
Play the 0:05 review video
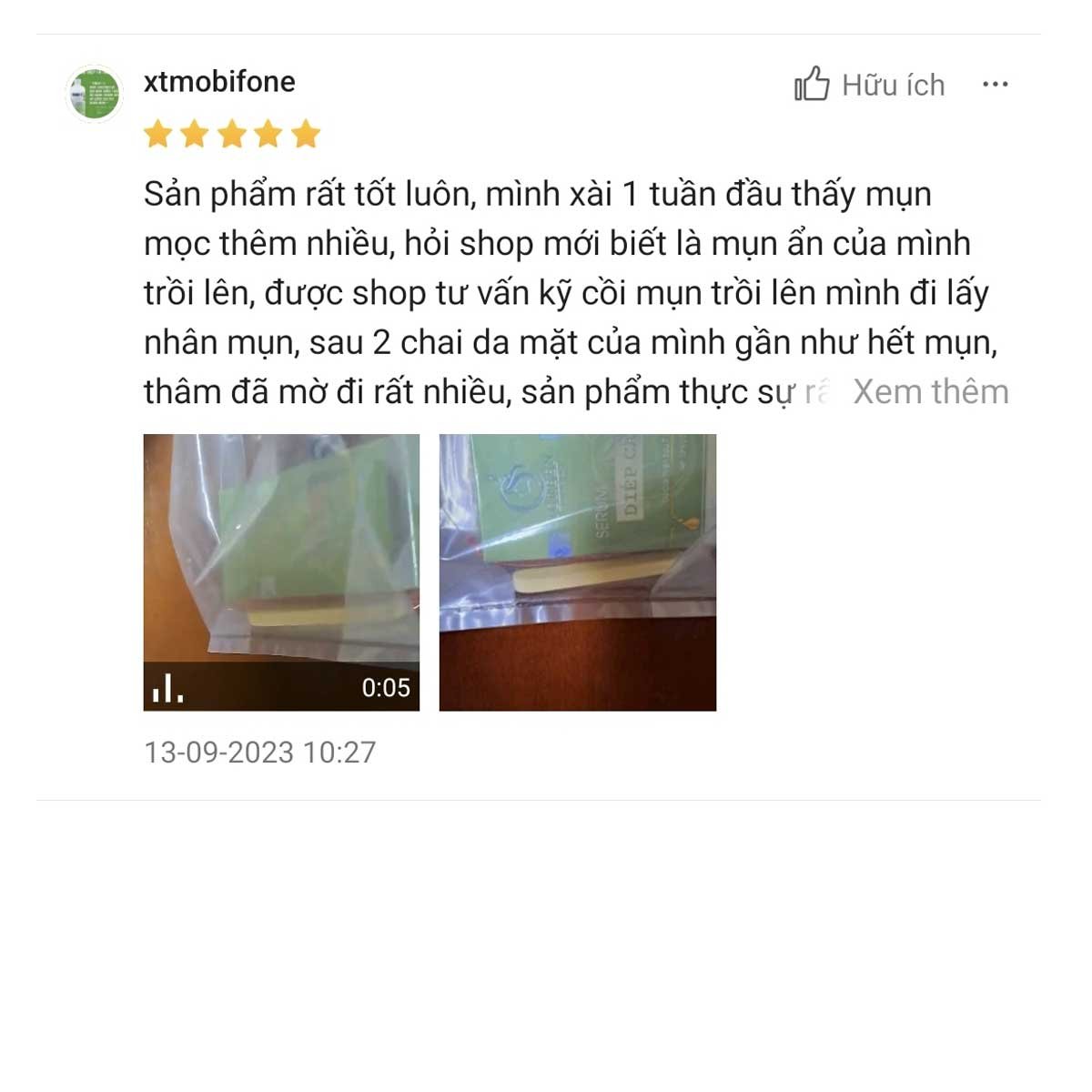tap(281, 571)
